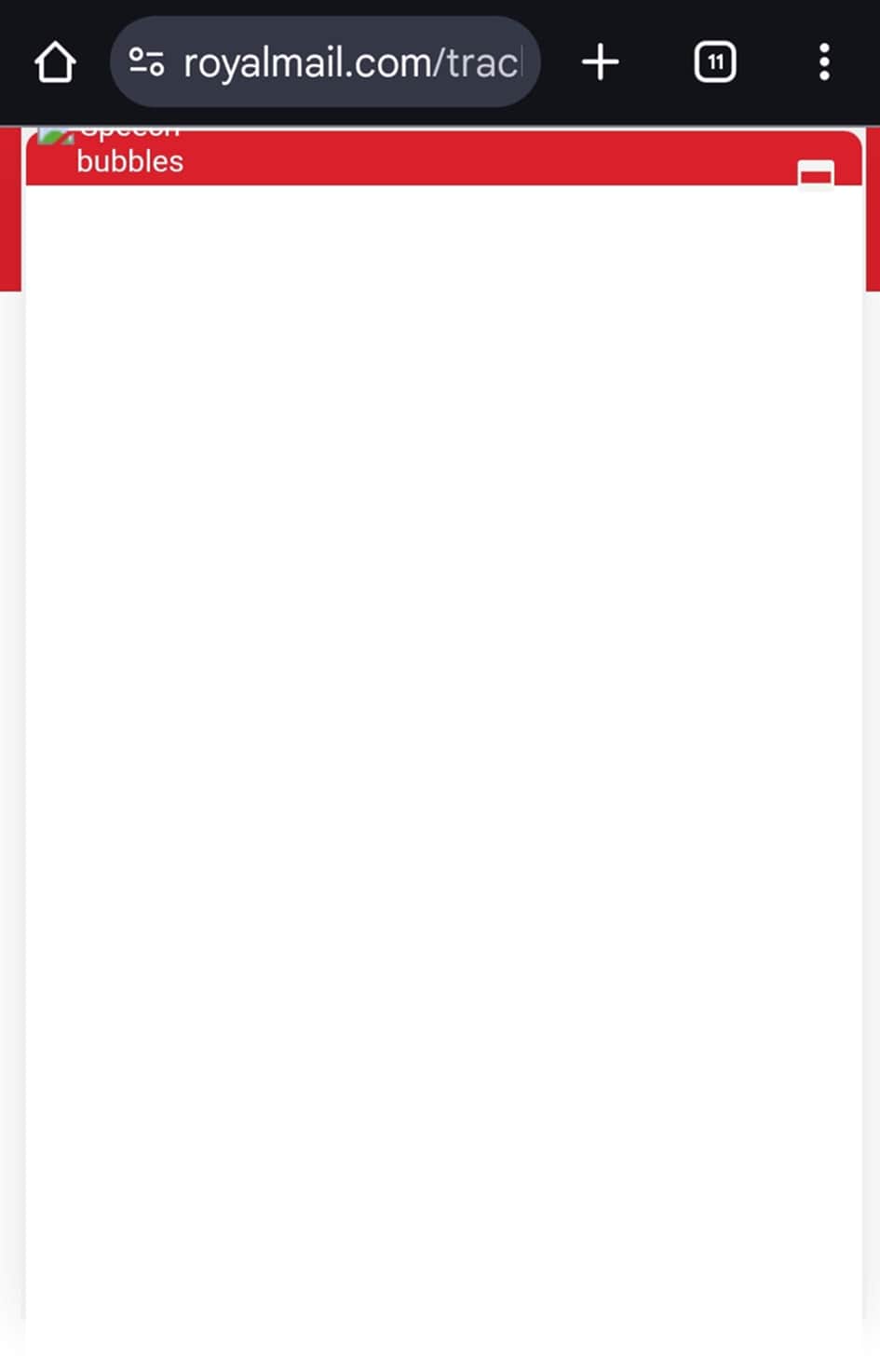View site information for royalmail.com
The image size is (880, 1372).
147,62
